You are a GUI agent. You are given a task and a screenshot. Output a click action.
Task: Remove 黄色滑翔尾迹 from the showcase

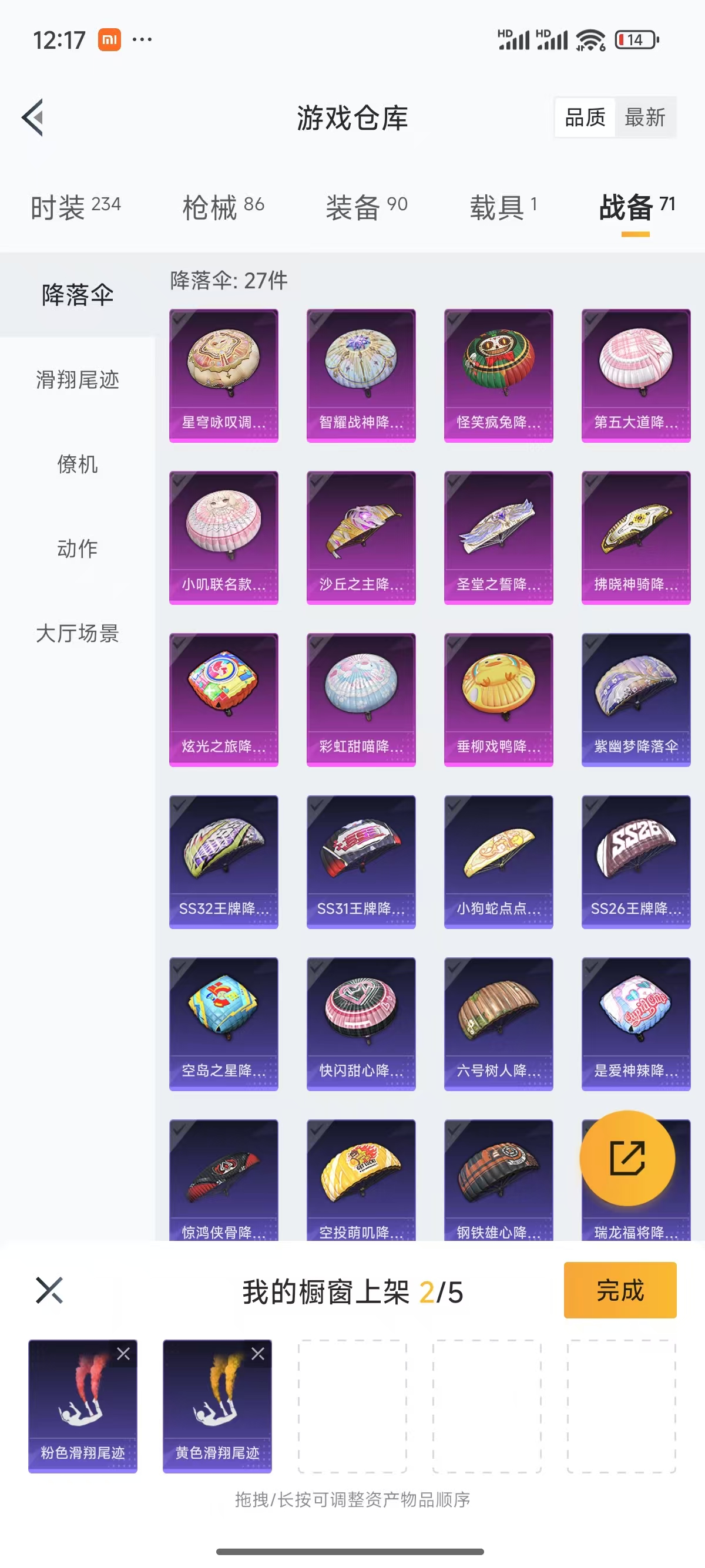tap(258, 1353)
